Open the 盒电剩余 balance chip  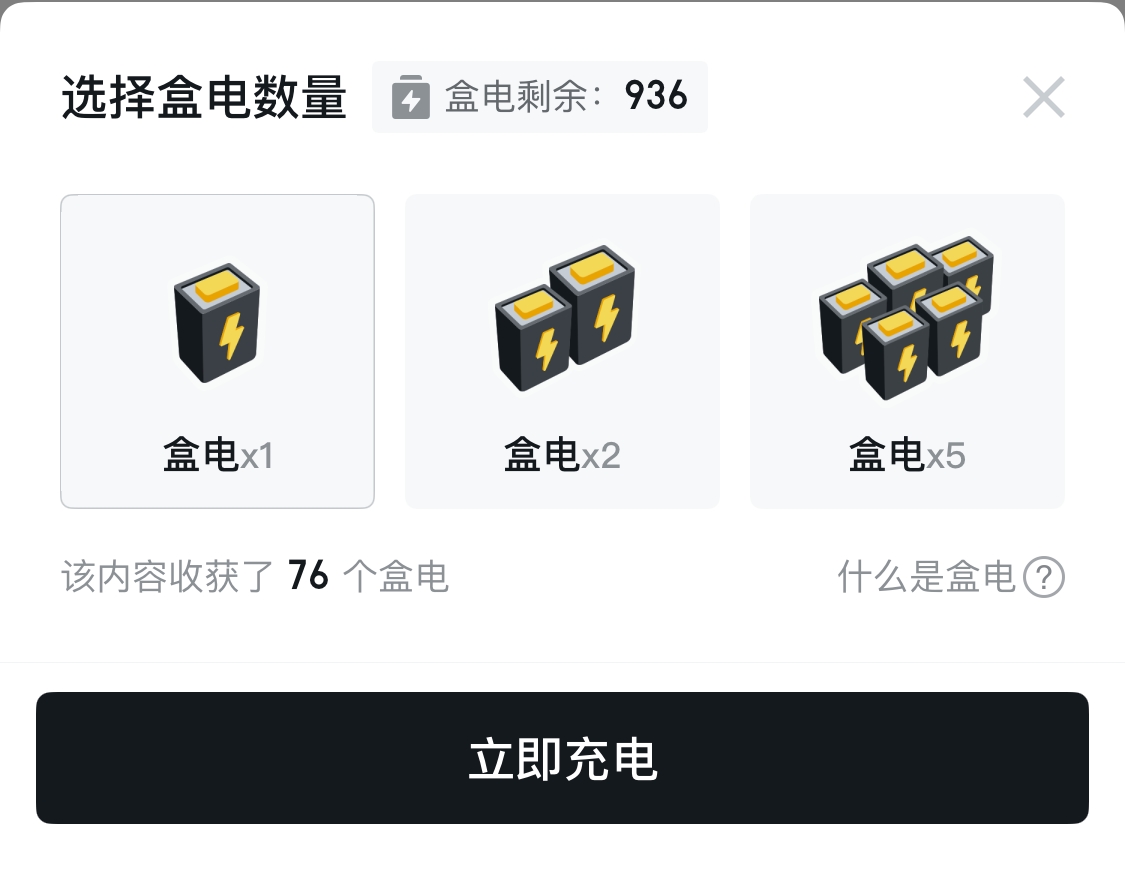(539, 97)
